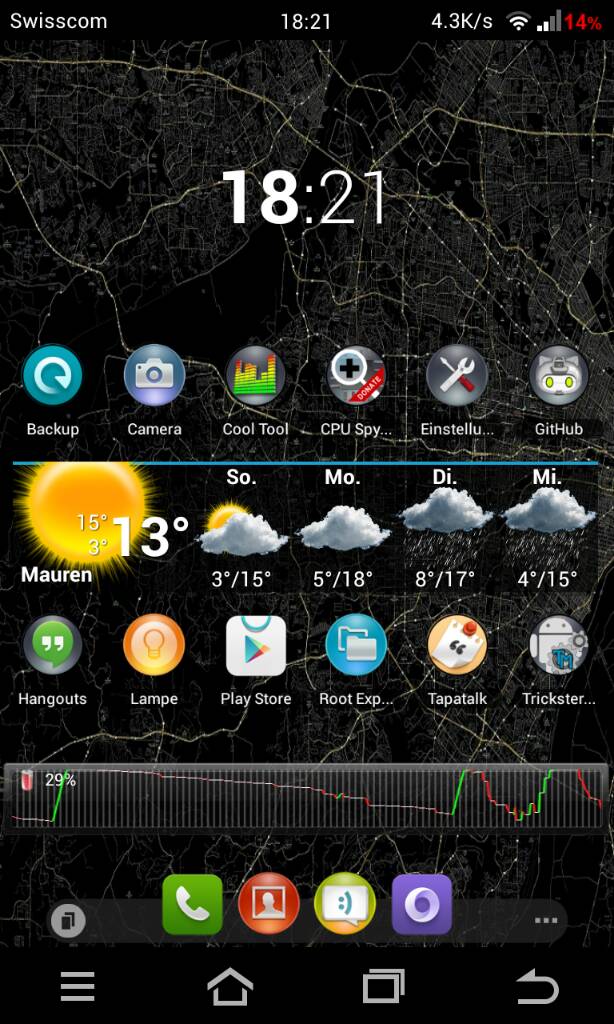The height and width of the screenshot is (1024, 614).
Task: Open the messaging app in dock
Action: pos(344,905)
